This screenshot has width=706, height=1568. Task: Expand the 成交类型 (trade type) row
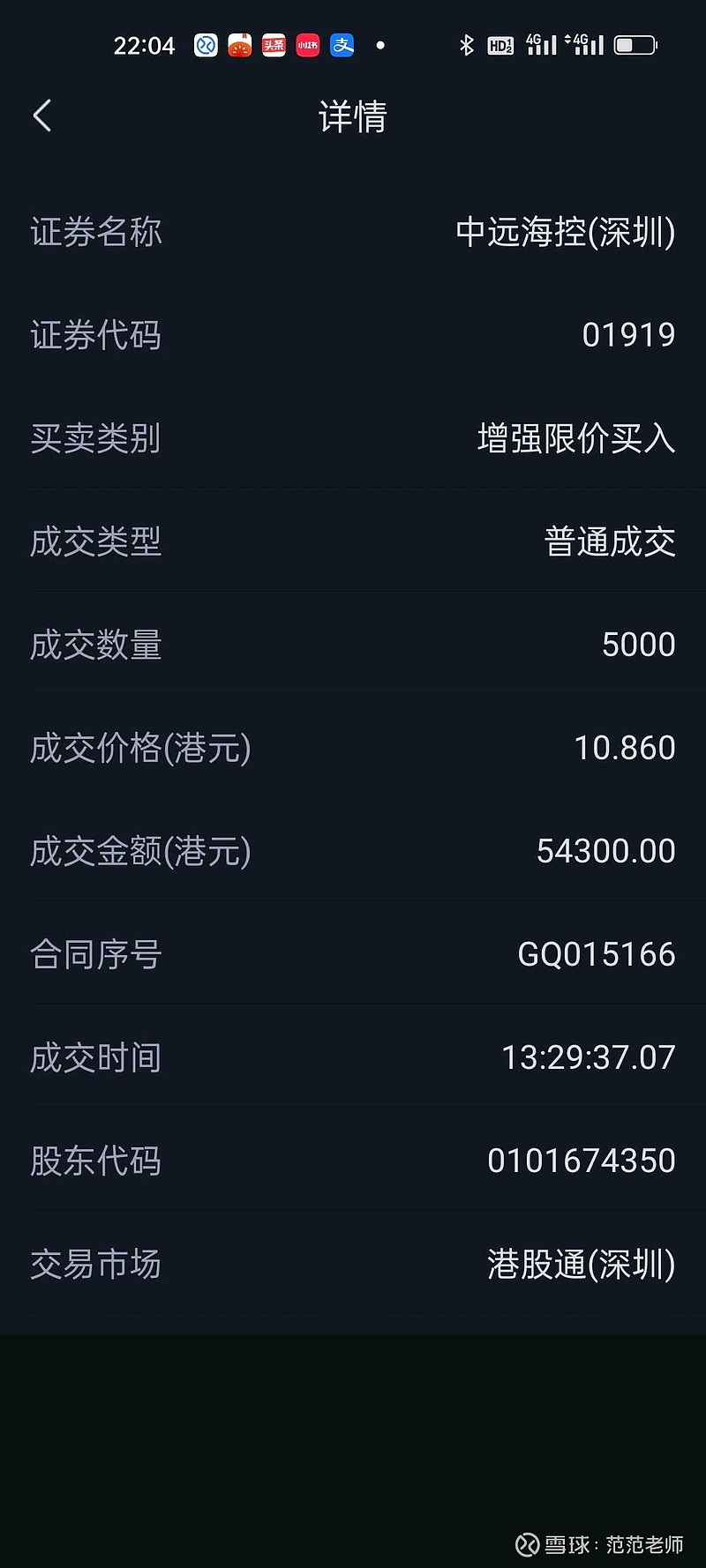[353, 542]
